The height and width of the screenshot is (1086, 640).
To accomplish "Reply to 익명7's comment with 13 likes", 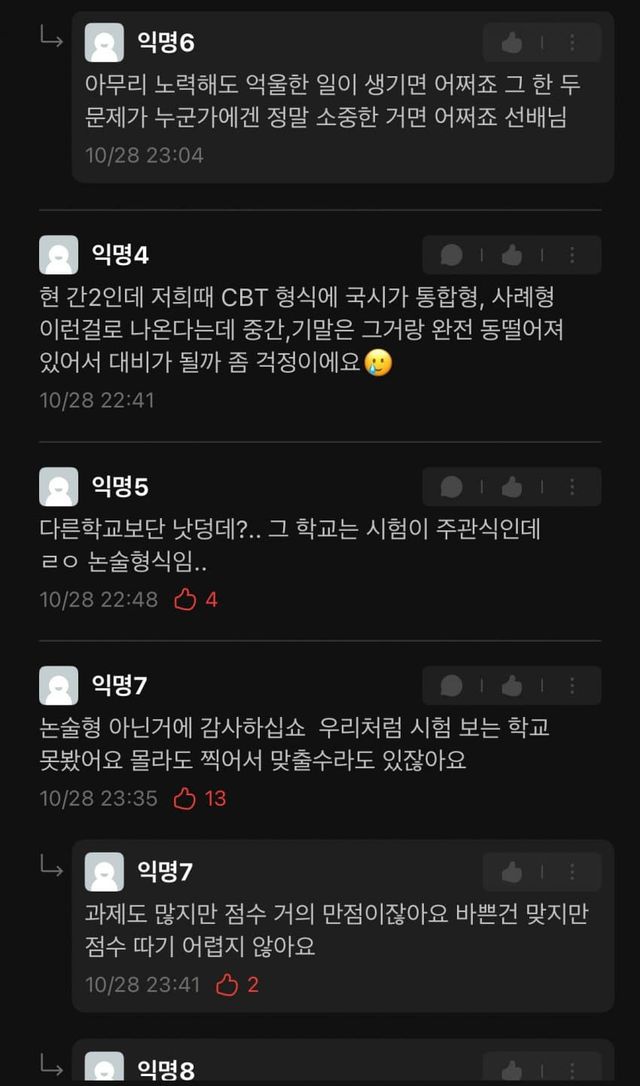I will [x=452, y=686].
